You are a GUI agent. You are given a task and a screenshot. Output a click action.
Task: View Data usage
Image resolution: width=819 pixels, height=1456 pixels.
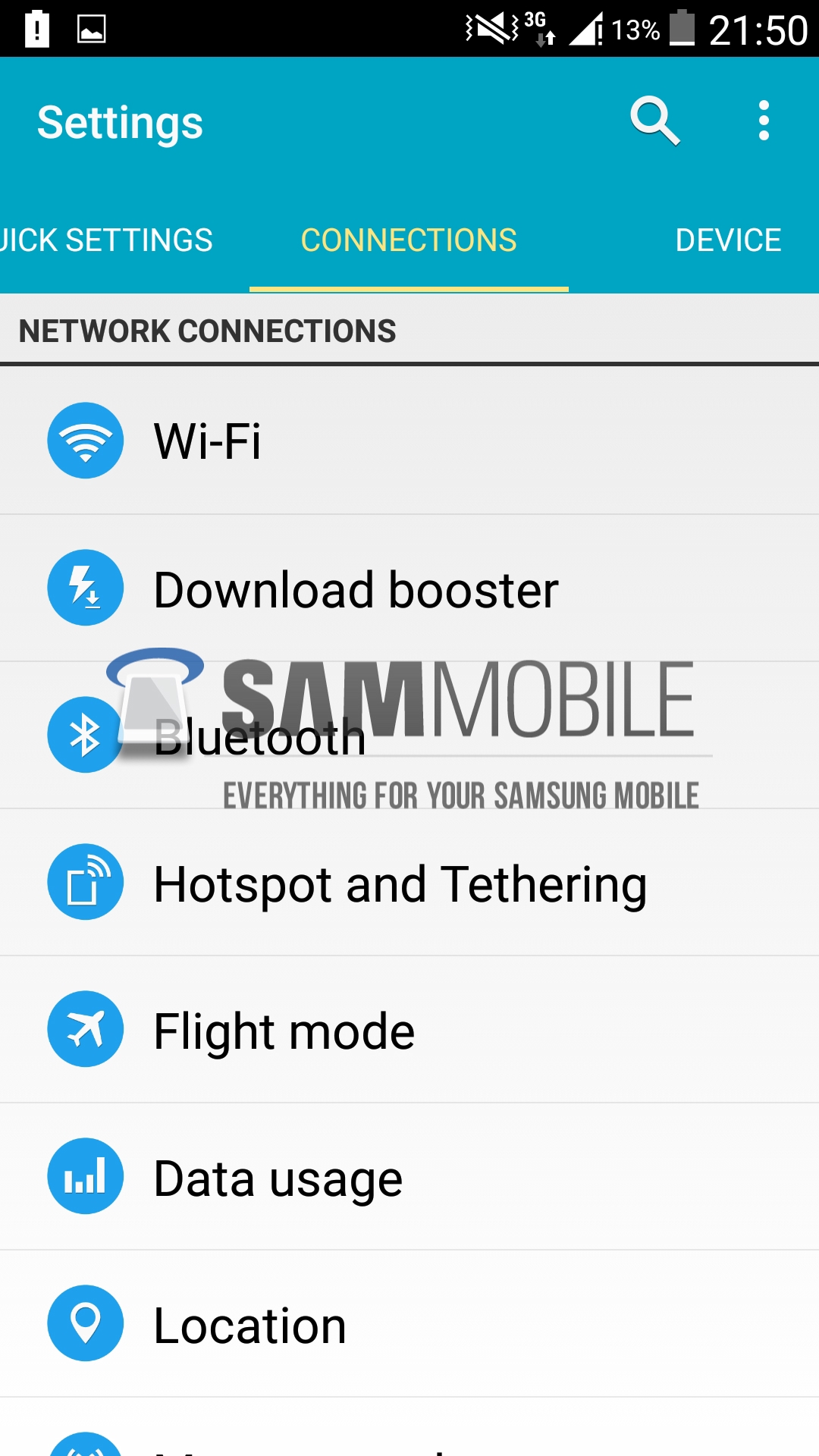point(409,1177)
